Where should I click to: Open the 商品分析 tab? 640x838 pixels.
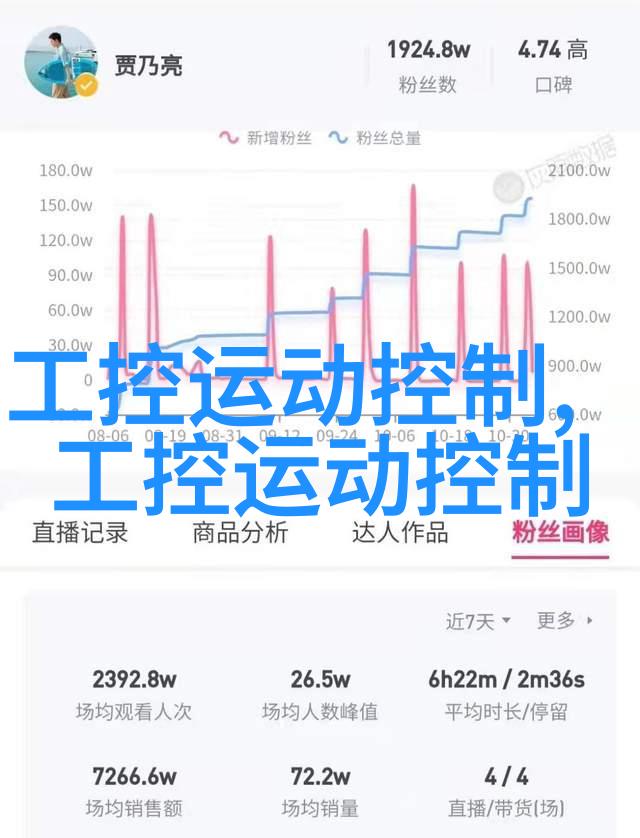tap(240, 532)
